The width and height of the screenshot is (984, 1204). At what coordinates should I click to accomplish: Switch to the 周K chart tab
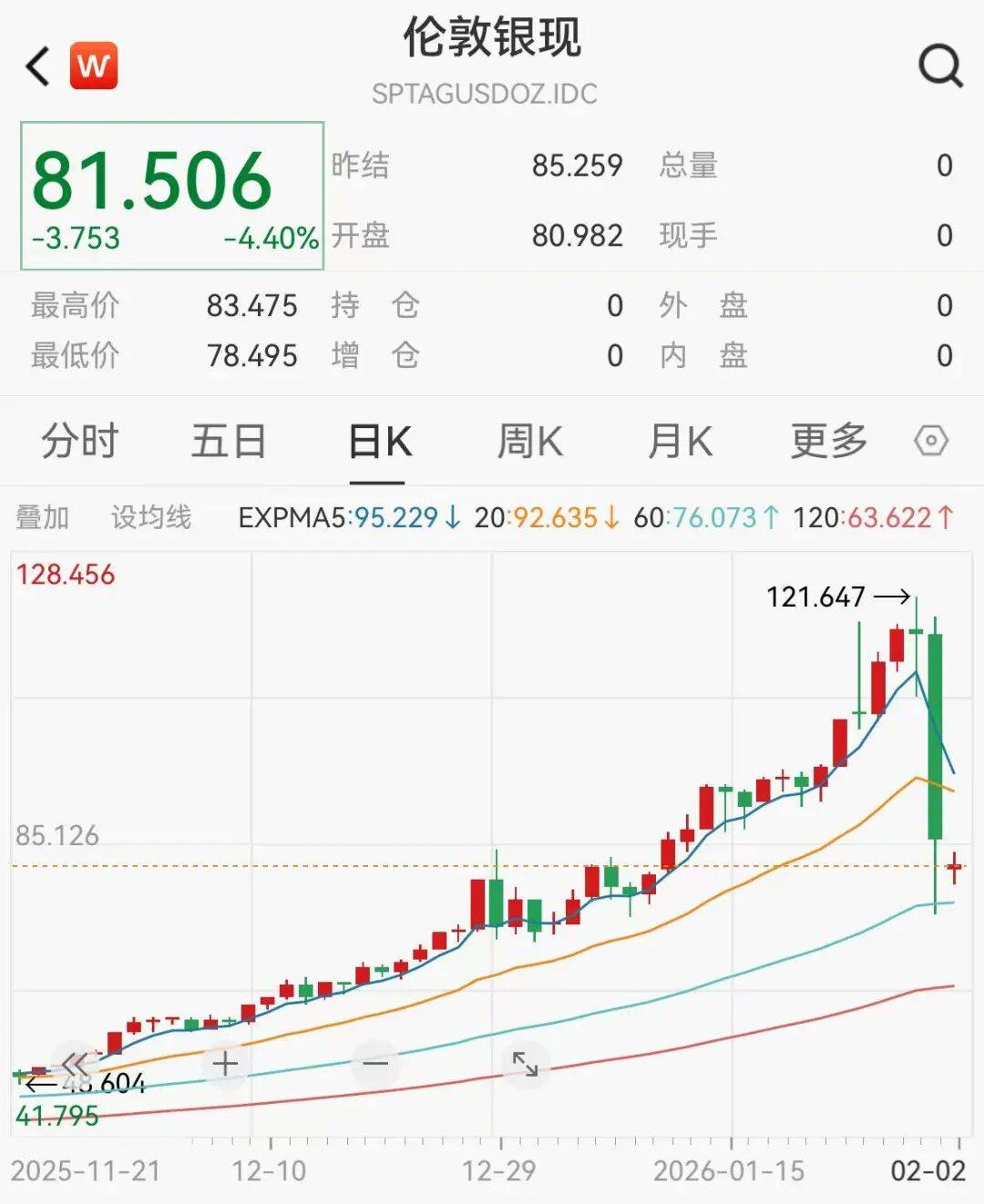(x=529, y=442)
